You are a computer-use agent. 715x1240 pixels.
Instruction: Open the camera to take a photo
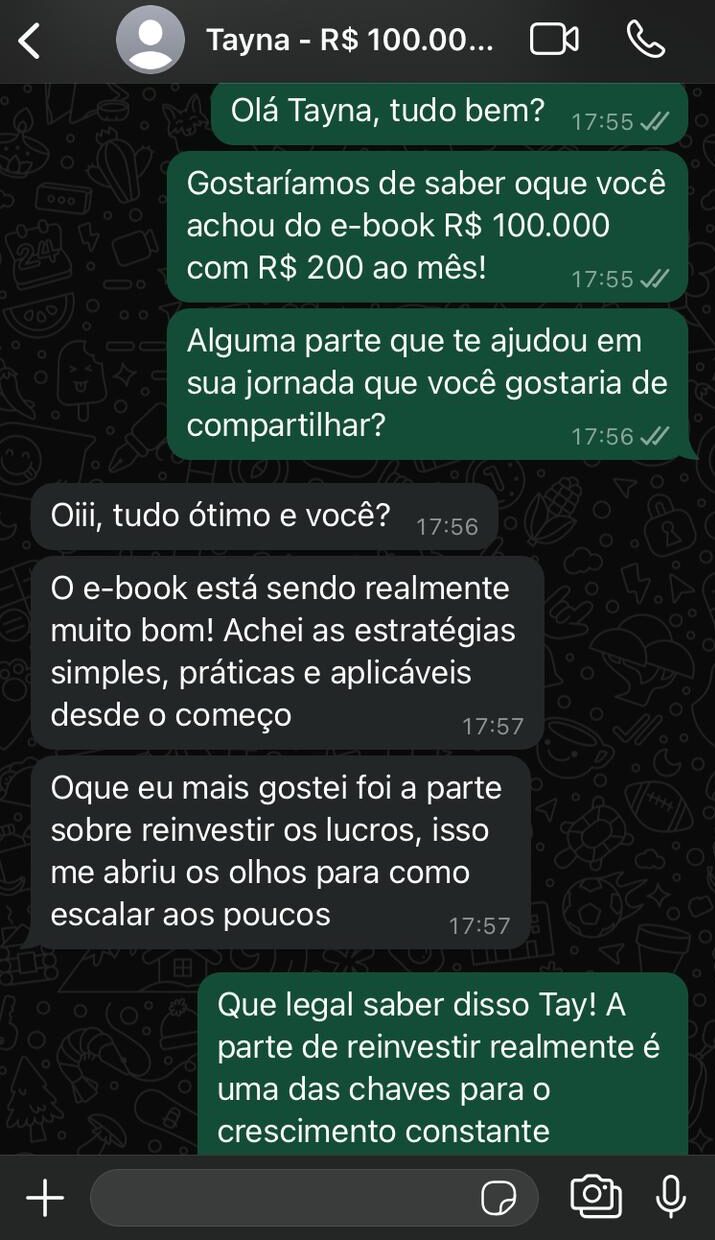pos(595,1196)
